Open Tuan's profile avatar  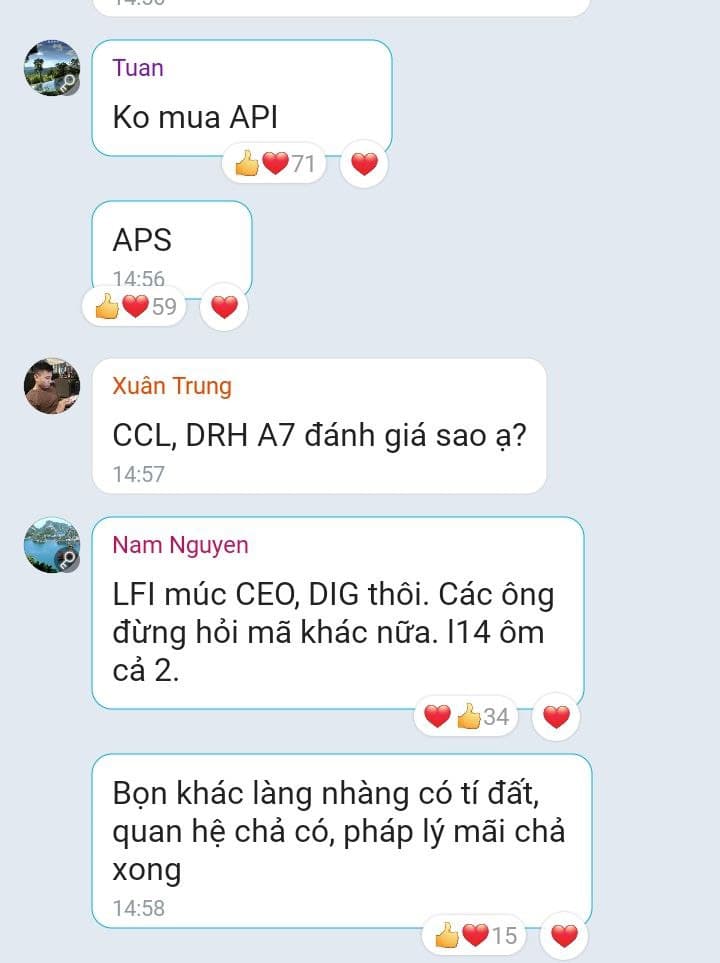(x=52, y=68)
